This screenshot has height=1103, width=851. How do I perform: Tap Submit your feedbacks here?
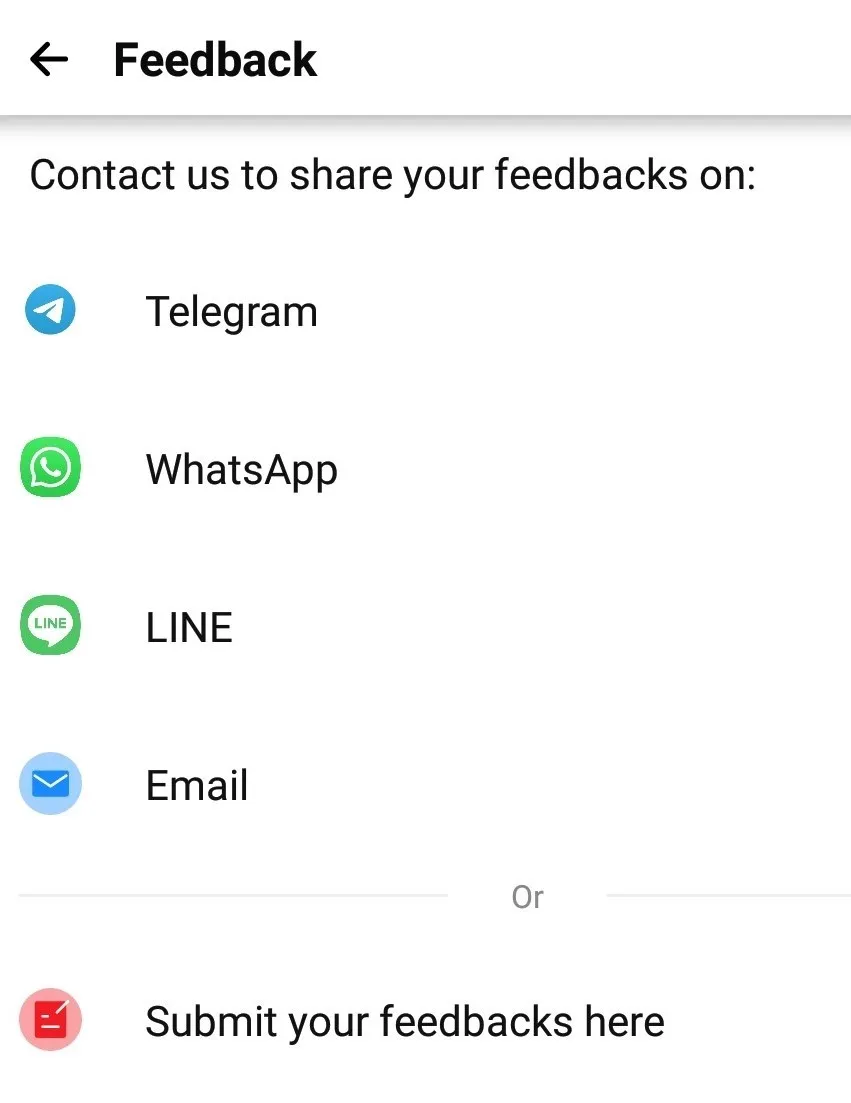click(x=404, y=1022)
